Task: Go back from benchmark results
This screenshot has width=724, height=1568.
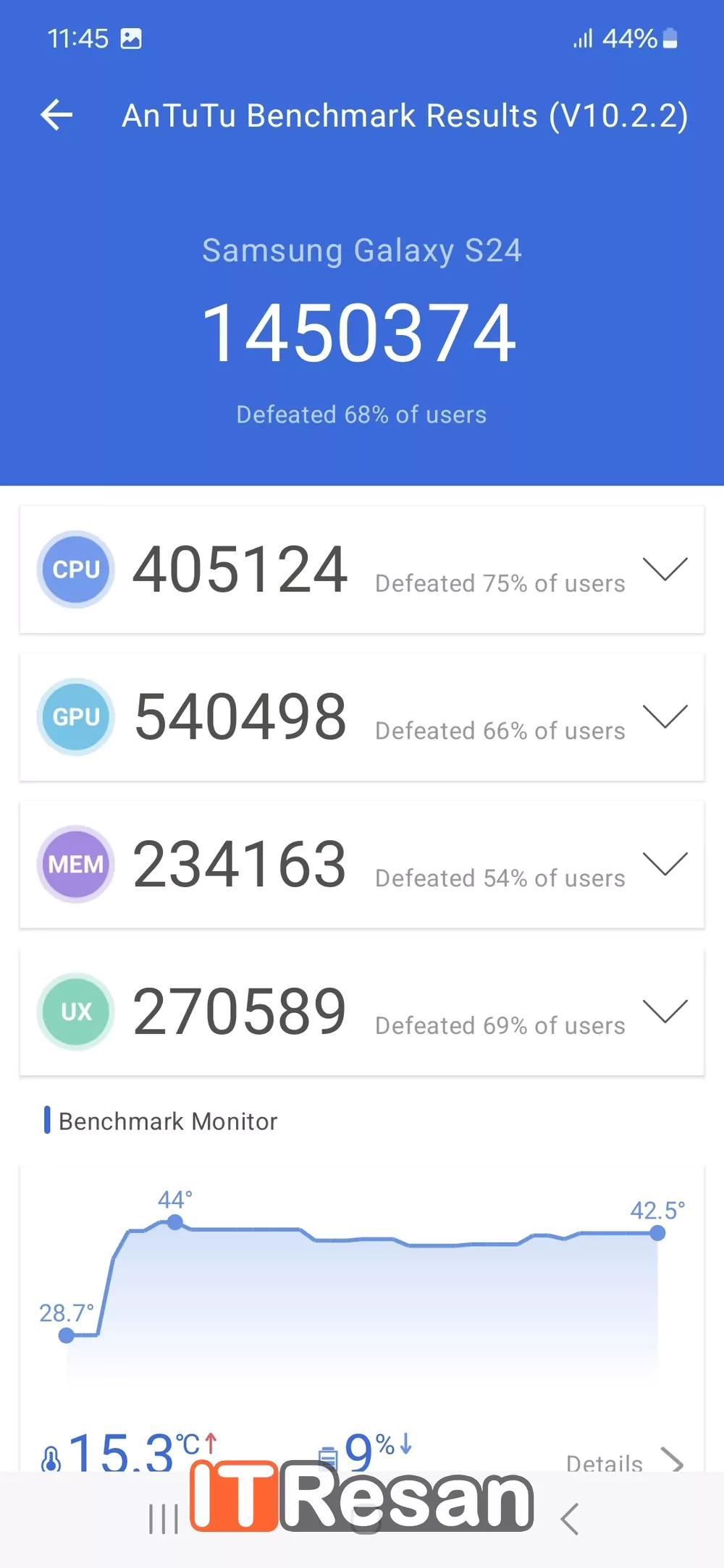Action: click(56, 115)
